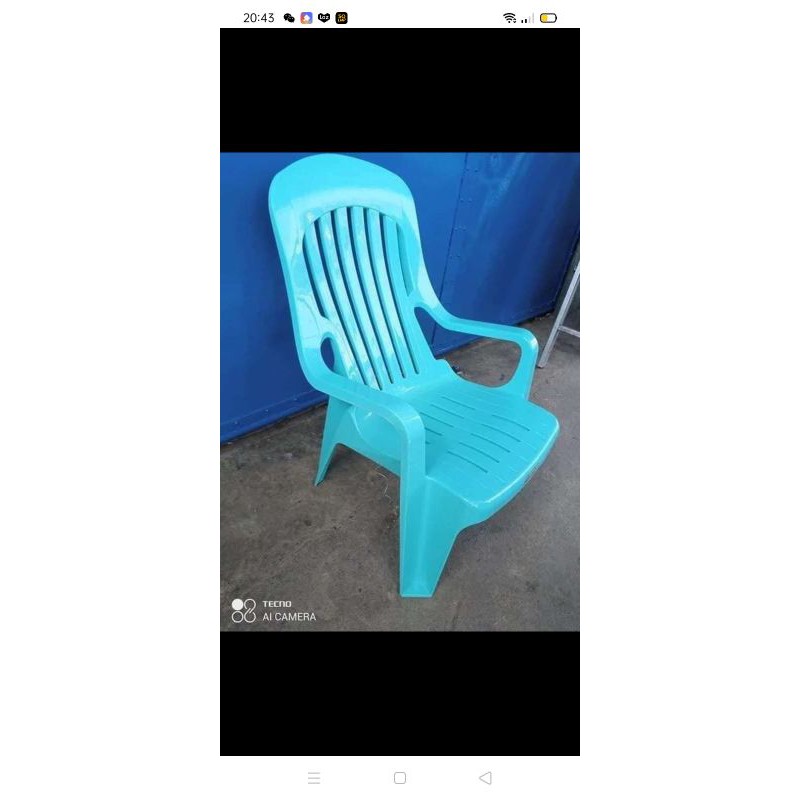Open recent apps via the three-line button
The image size is (800, 800).
314,778
